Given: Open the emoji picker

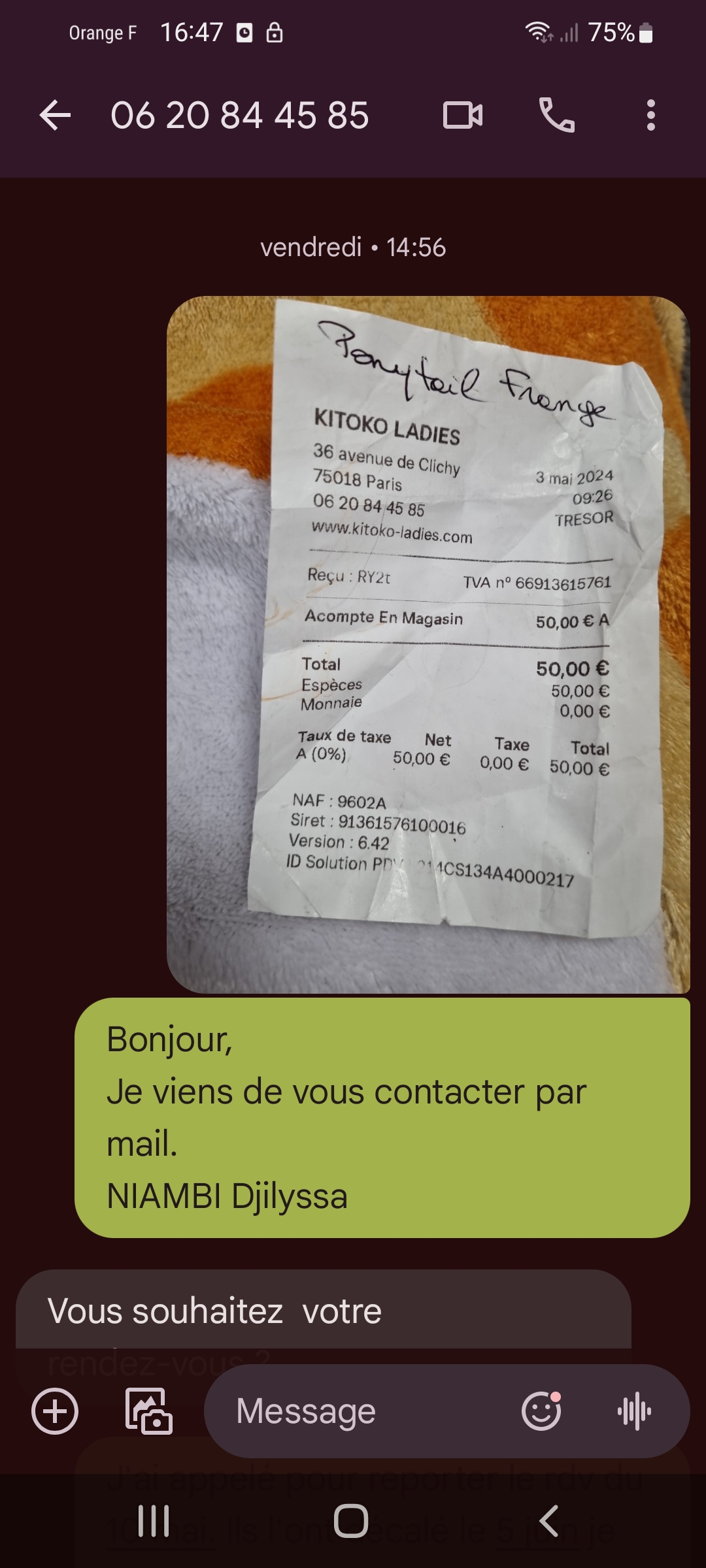Looking at the screenshot, I should (541, 1411).
